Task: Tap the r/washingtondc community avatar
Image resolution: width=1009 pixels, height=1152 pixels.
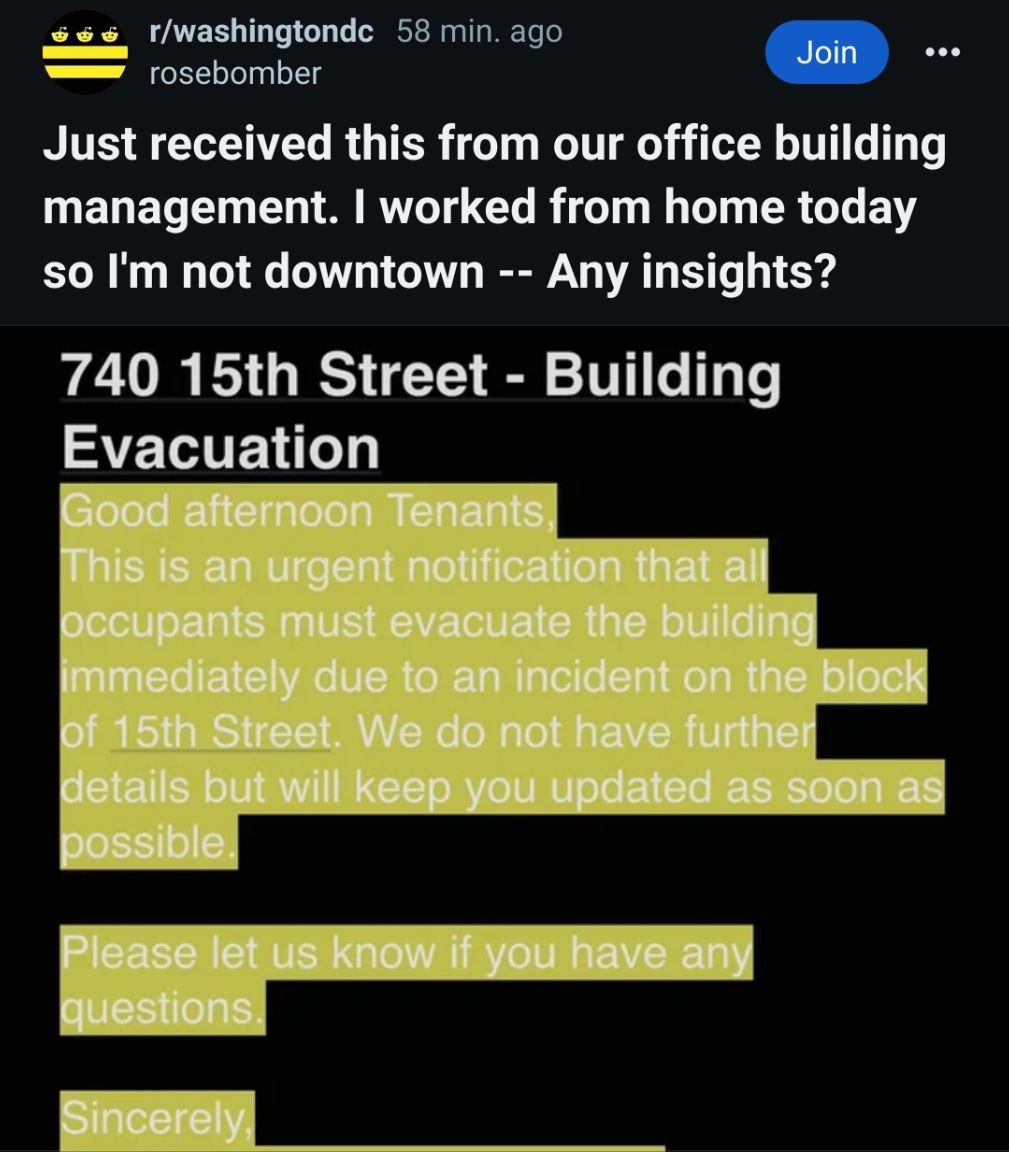Action: pyautogui.click(x=86, y=52)
